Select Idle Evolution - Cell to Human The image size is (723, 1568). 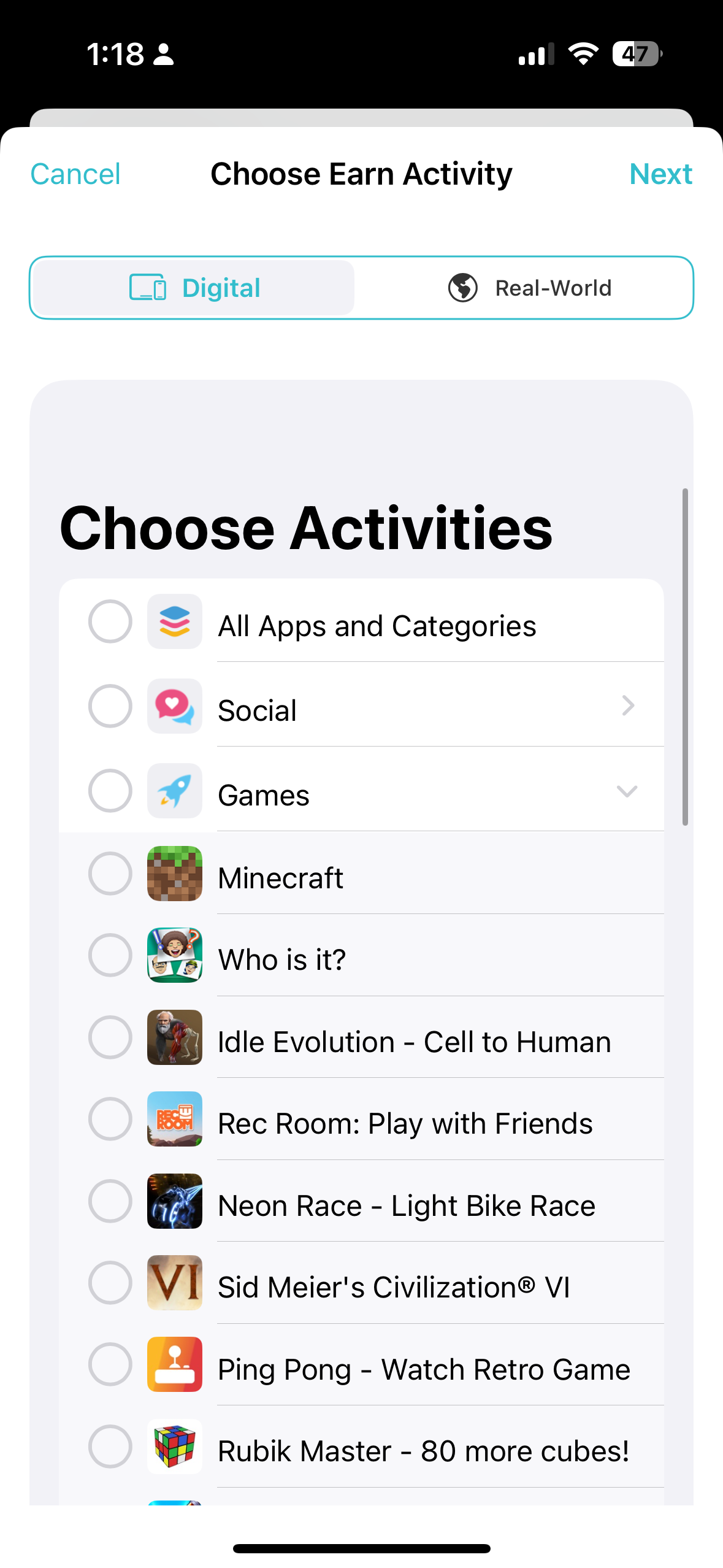click(x=110, y=1037)
